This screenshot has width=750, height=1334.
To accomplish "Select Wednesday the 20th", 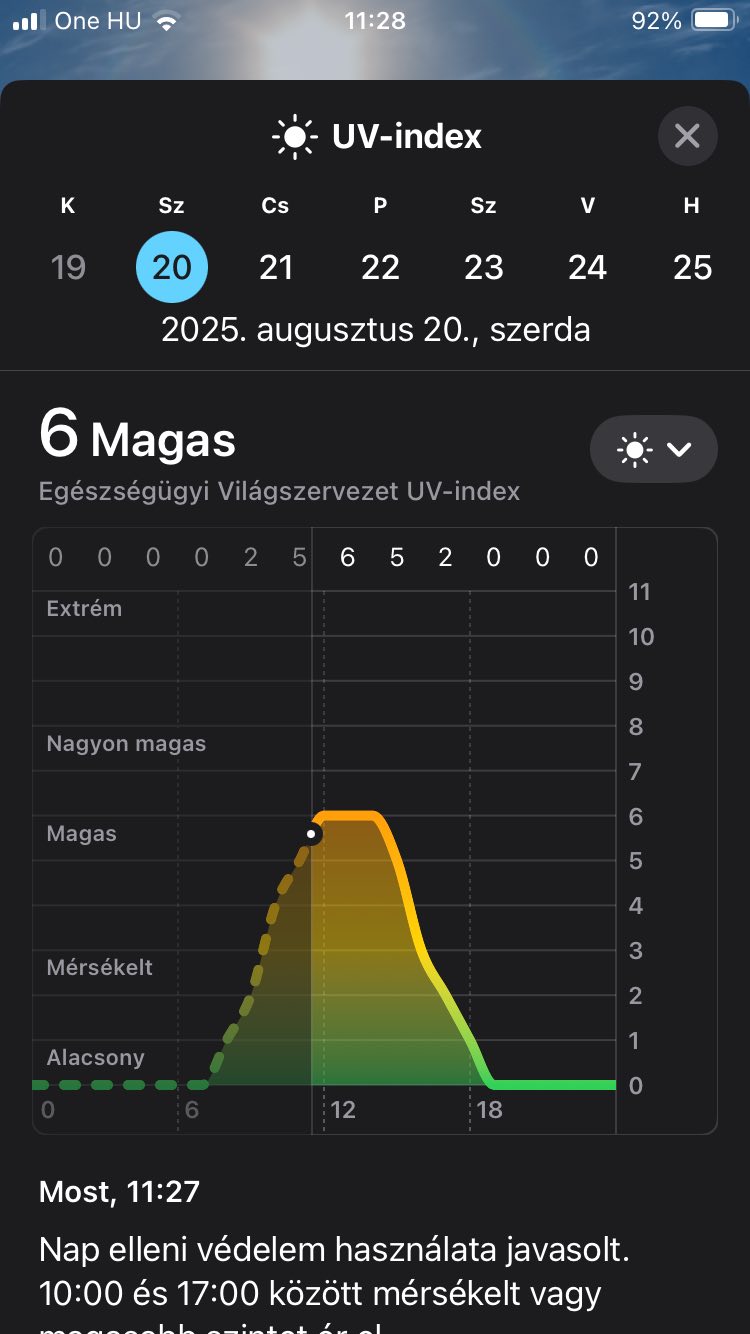I will 172,267.
